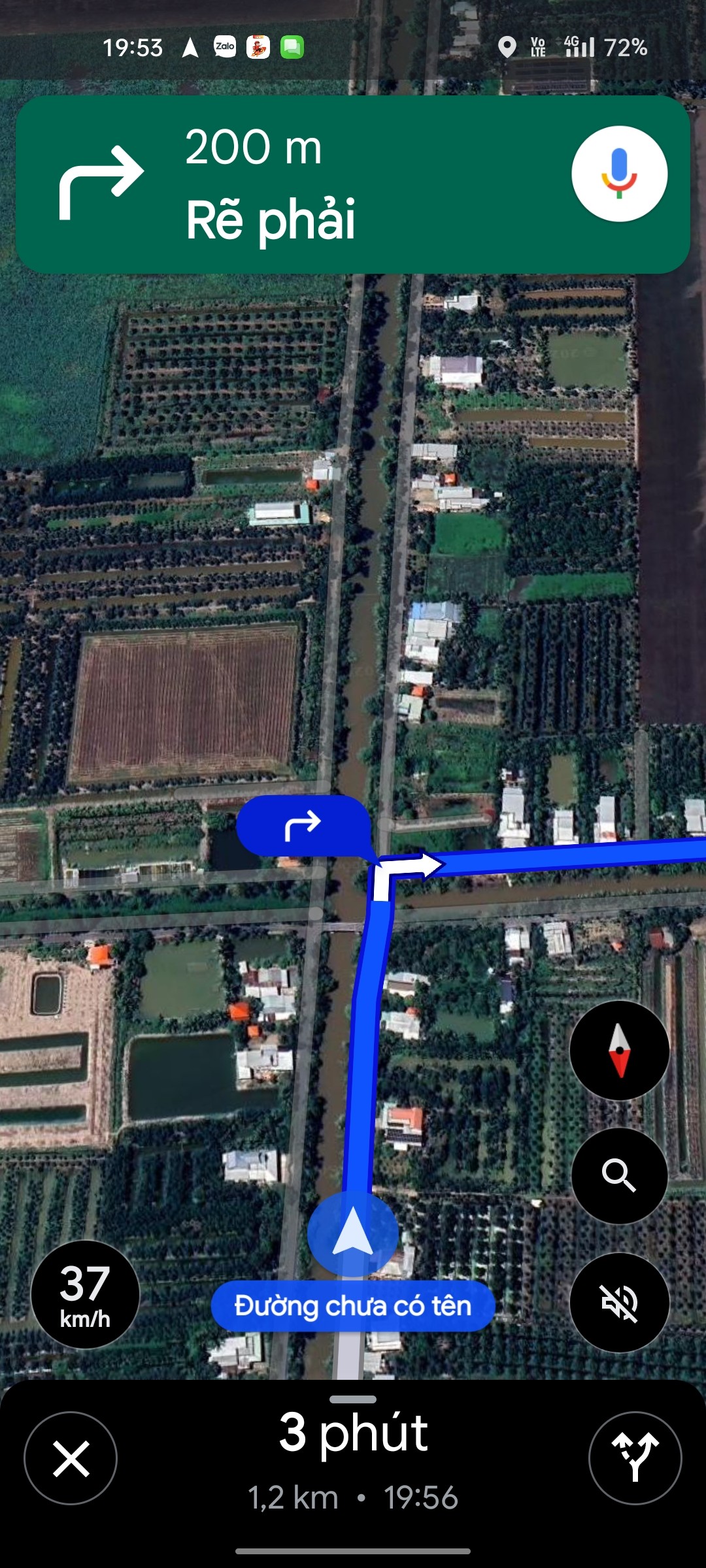The image size is (706, 1568).
Task: Re-center on the blue location arrow marker
Action: [353, 1233]
